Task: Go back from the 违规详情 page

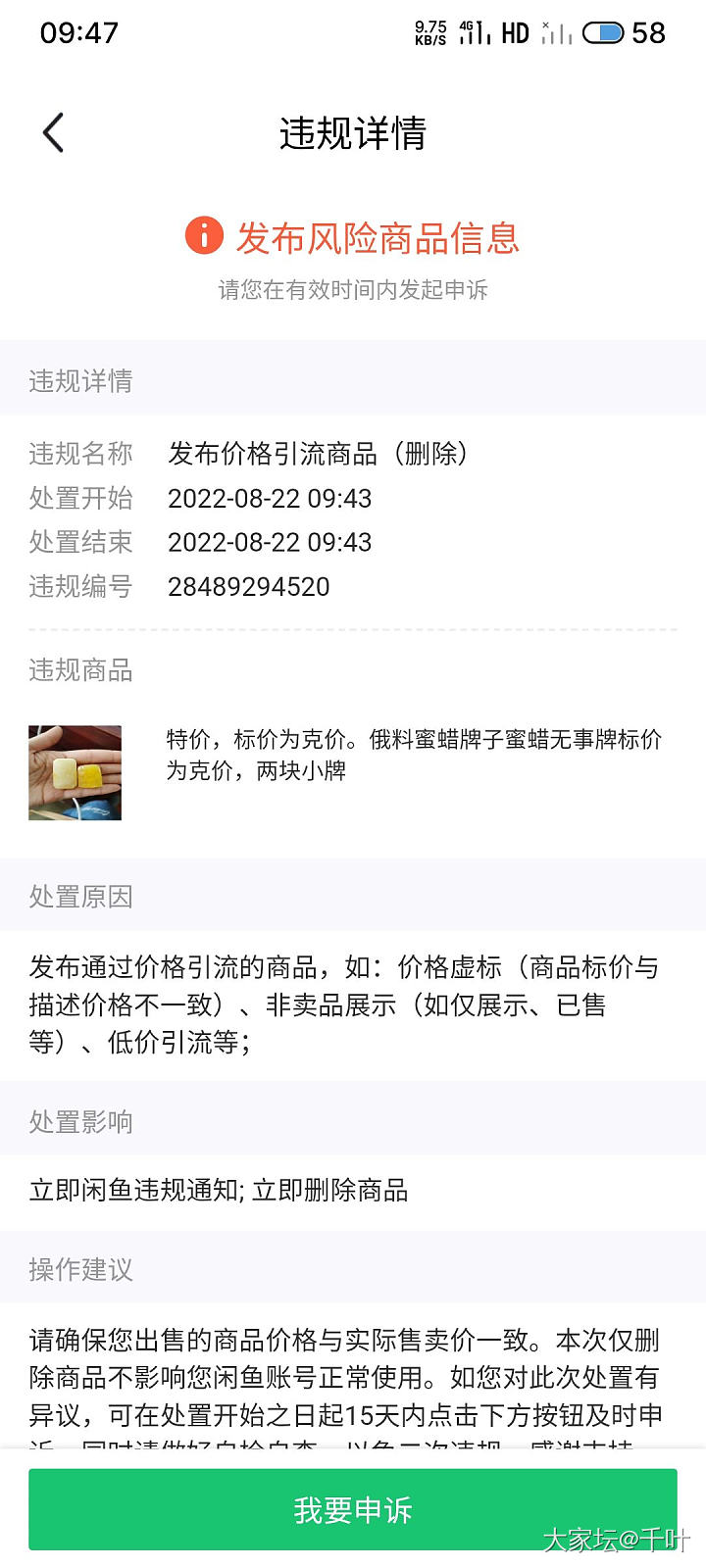Action: 54,133
